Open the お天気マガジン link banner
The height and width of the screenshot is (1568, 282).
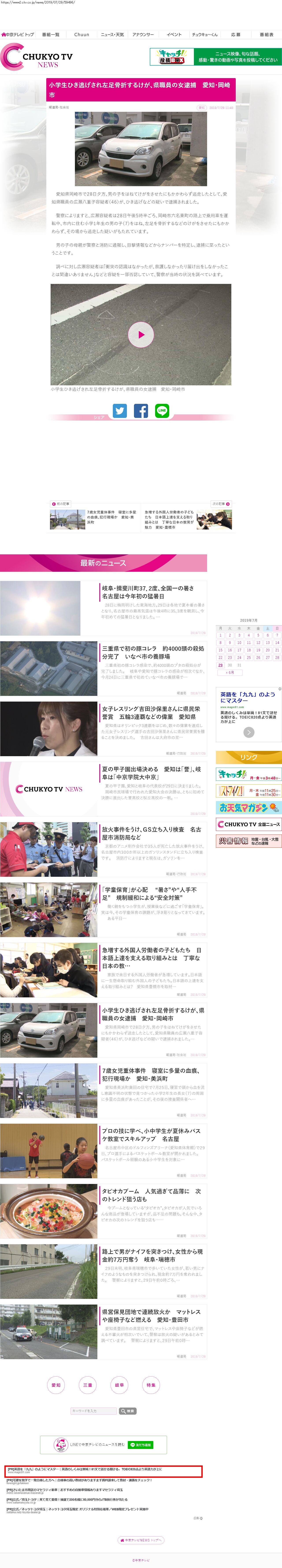pyautogui.click(x=249, y=808)
